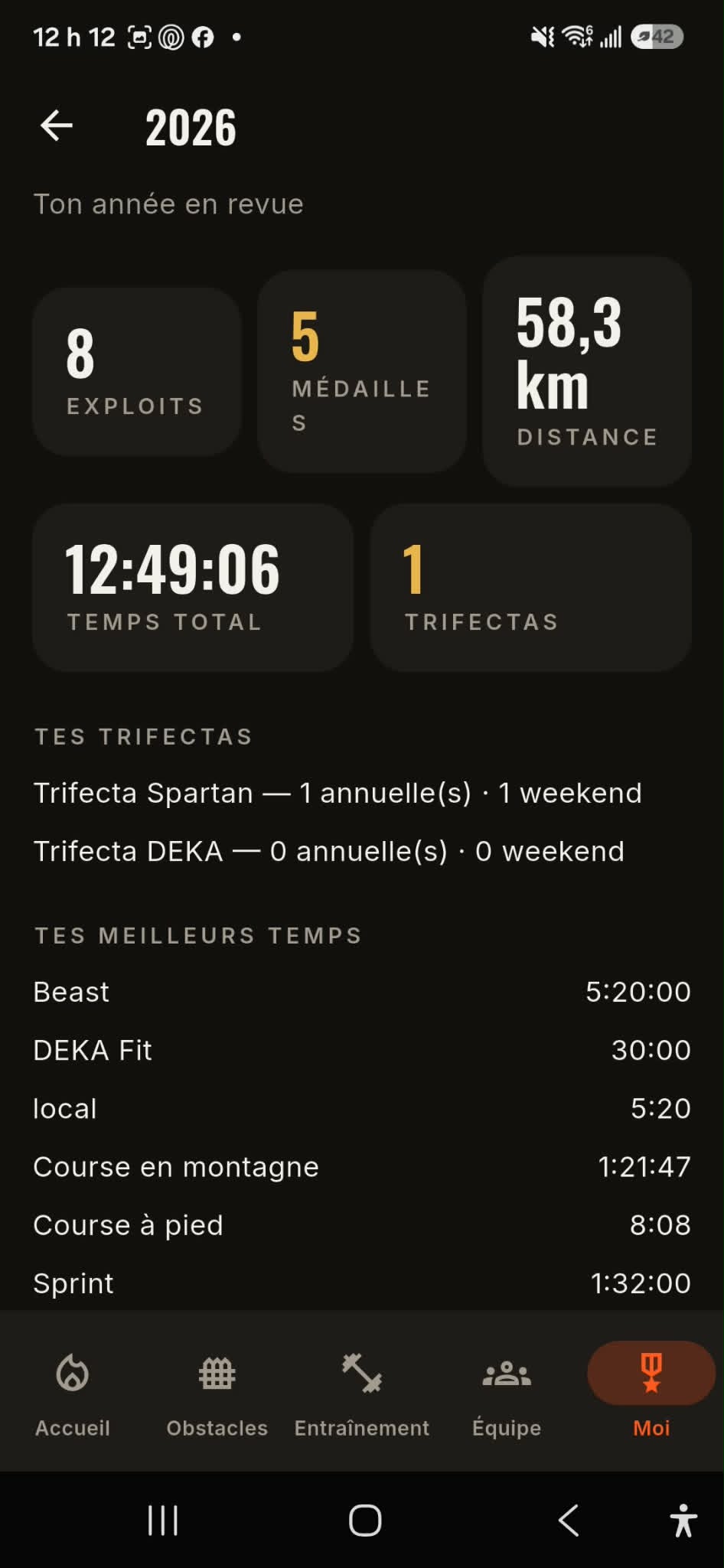Screen dimensions: 724x1568
Task: Tap the system home button
Action: click(x=365, y=1521)
